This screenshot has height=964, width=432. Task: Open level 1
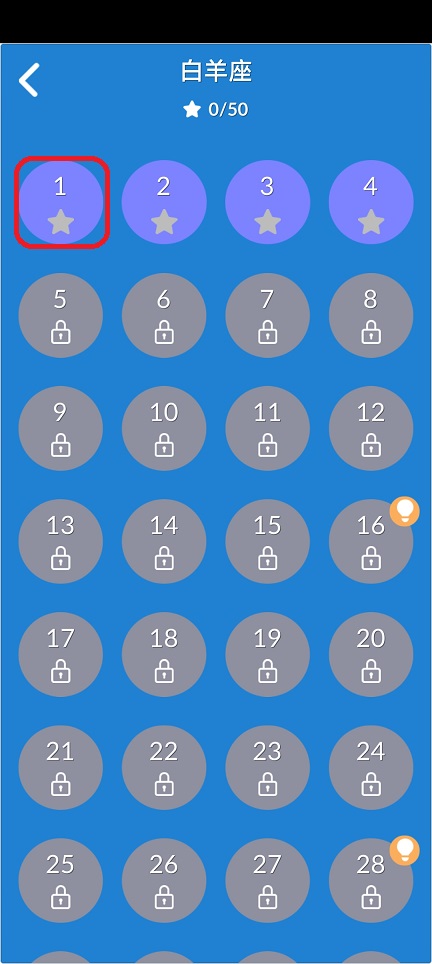click(x=61, y=202)
